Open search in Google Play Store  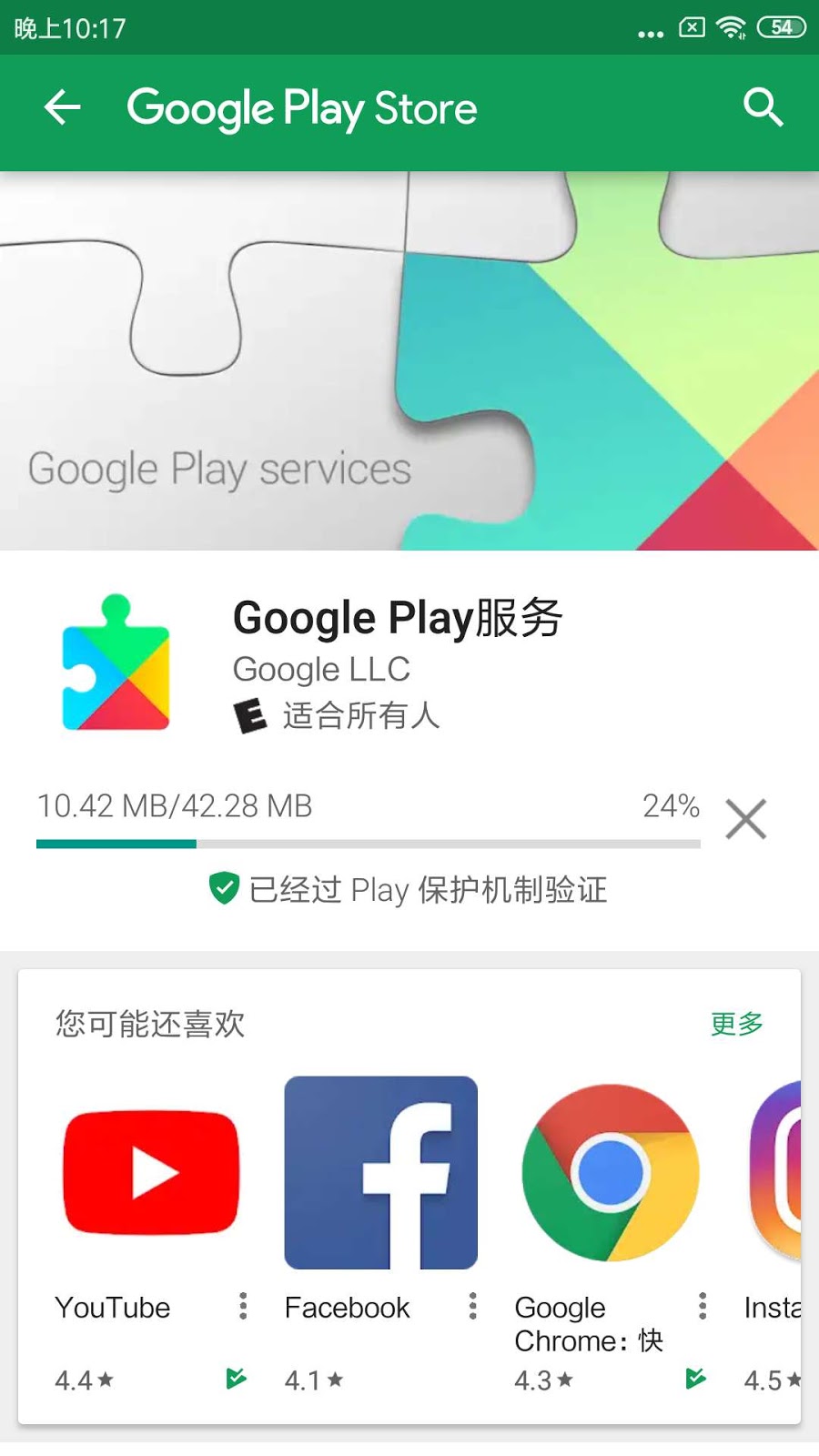[x=763, y=107]
